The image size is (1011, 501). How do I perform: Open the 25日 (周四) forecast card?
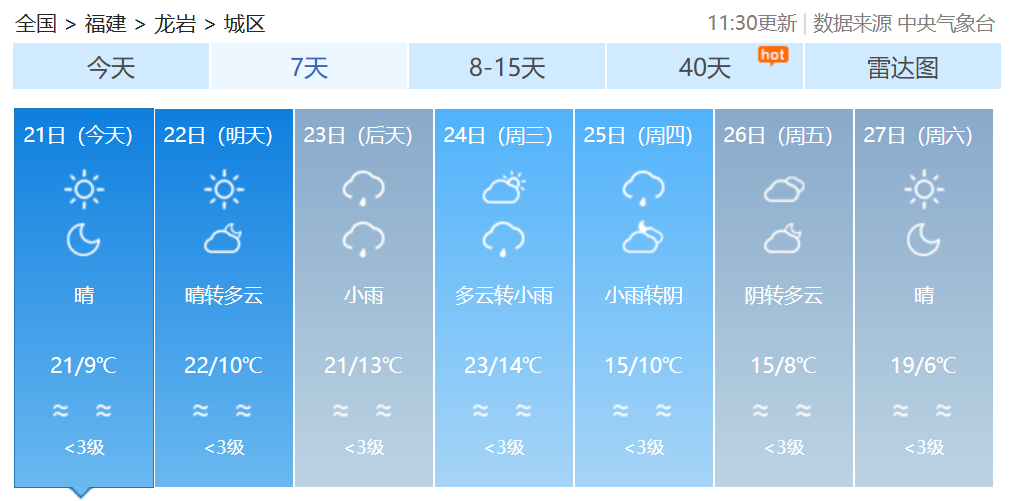pyautogui.click(x=643, y=297)
